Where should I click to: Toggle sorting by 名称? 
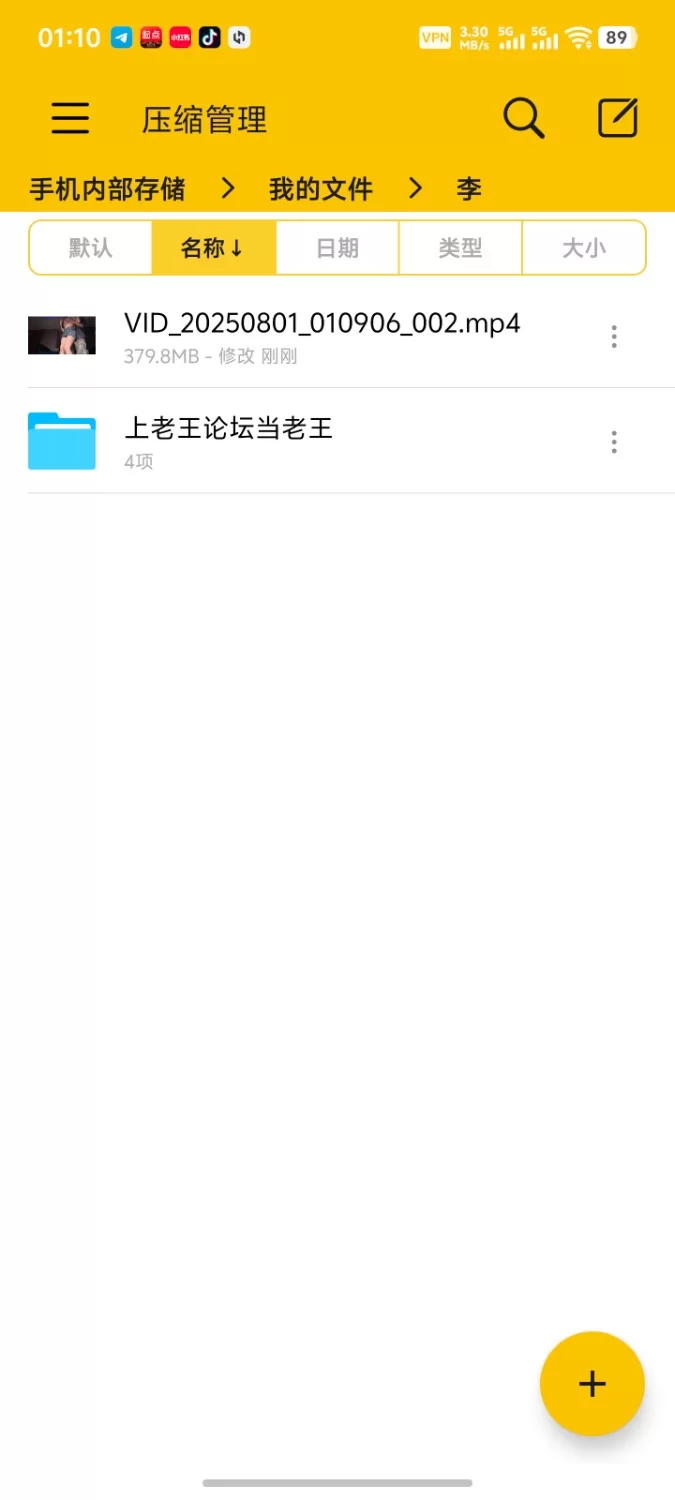pos(213,247)
